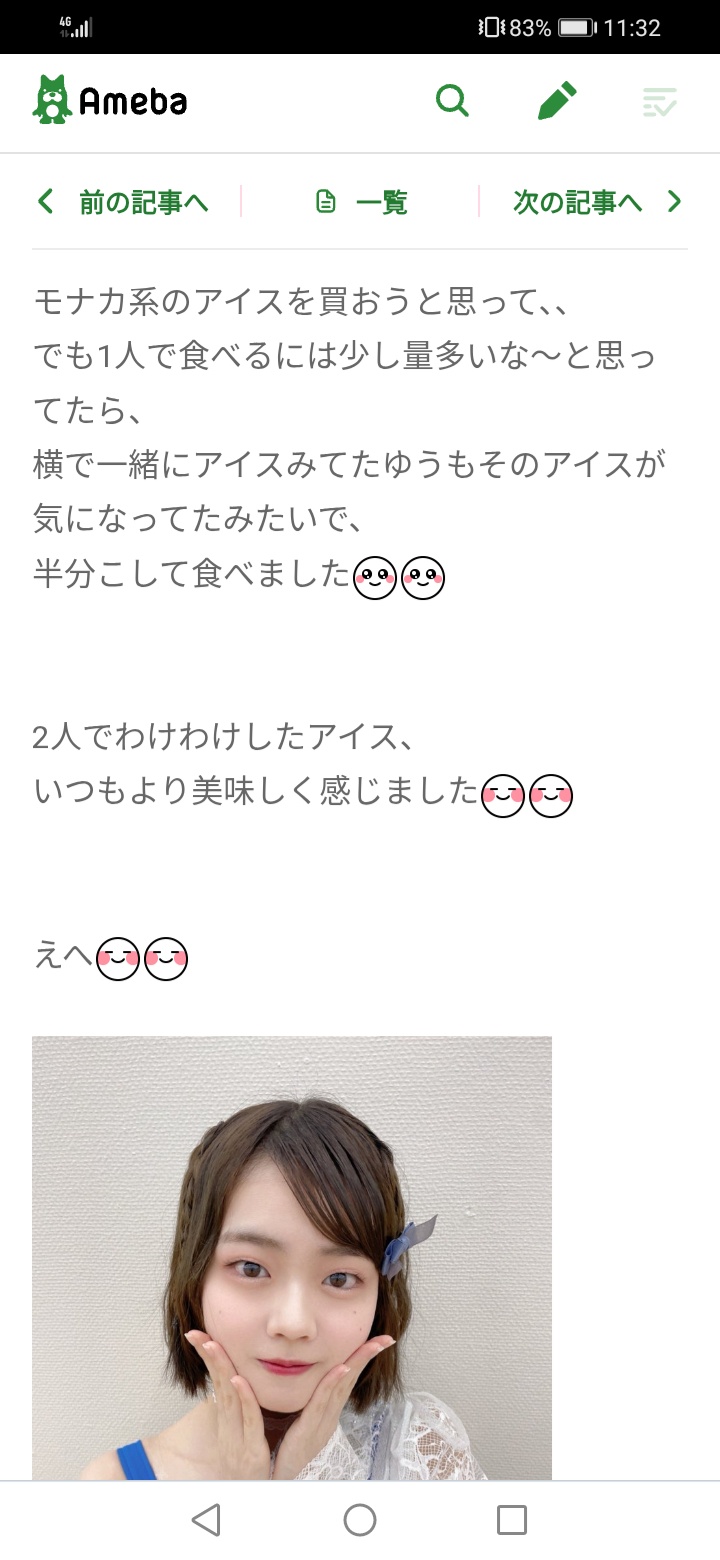
Task: Open the Ameba home logo
Action: 110,101
